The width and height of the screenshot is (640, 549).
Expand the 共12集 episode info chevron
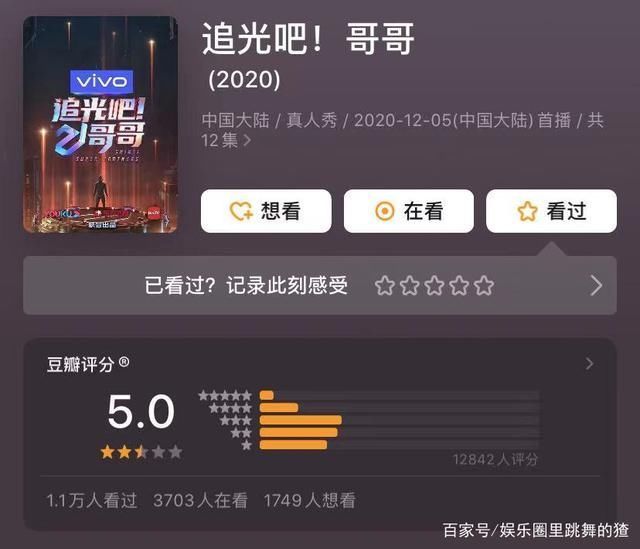click(247, 142)
